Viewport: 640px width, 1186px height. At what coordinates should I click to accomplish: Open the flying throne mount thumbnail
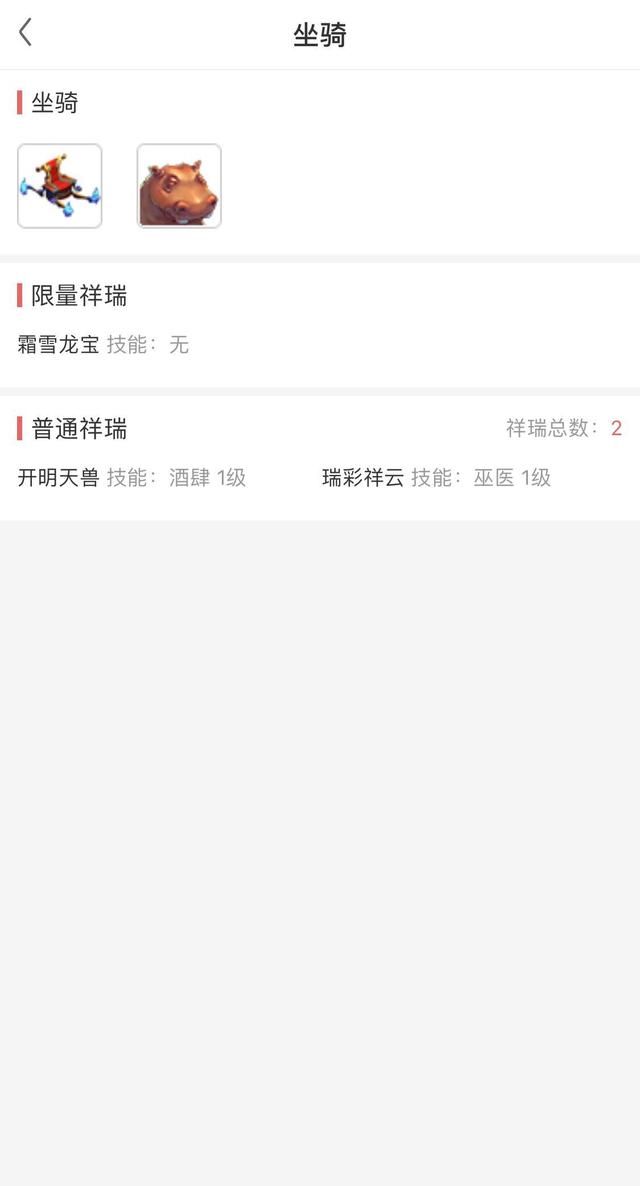pos(60,186)
